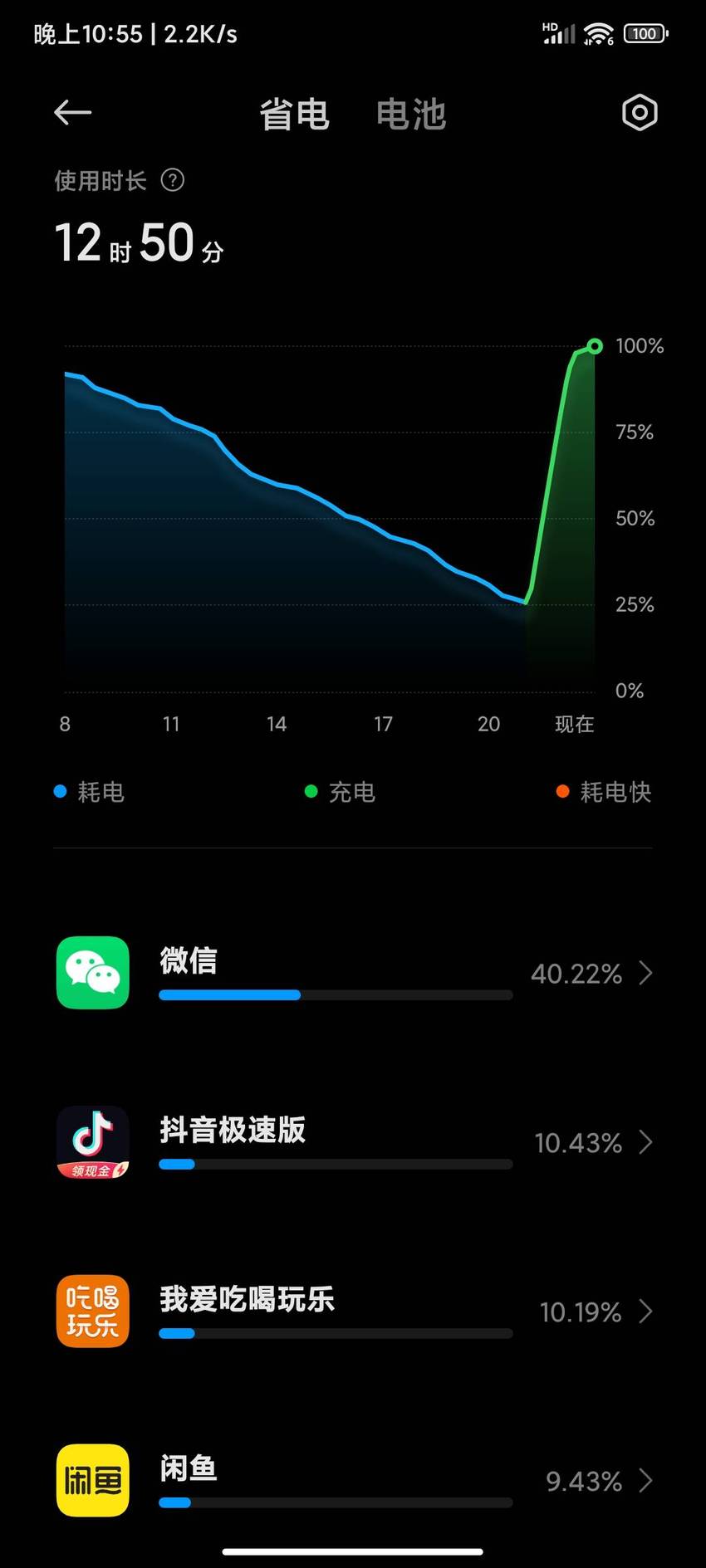This screenshot has width=706, height=1568.
Task: Go back using the arrow icon
Action: coord(72,113)
